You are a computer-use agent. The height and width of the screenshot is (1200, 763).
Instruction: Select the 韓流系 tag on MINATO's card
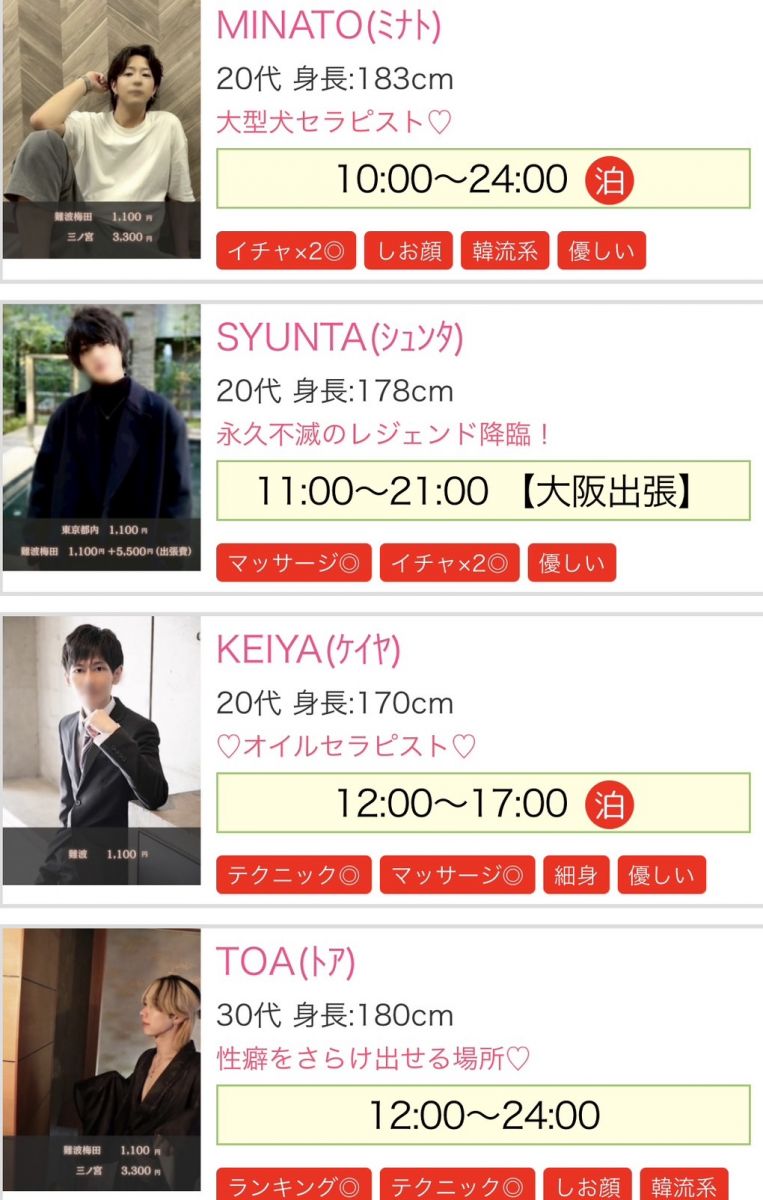click(505, 251)
